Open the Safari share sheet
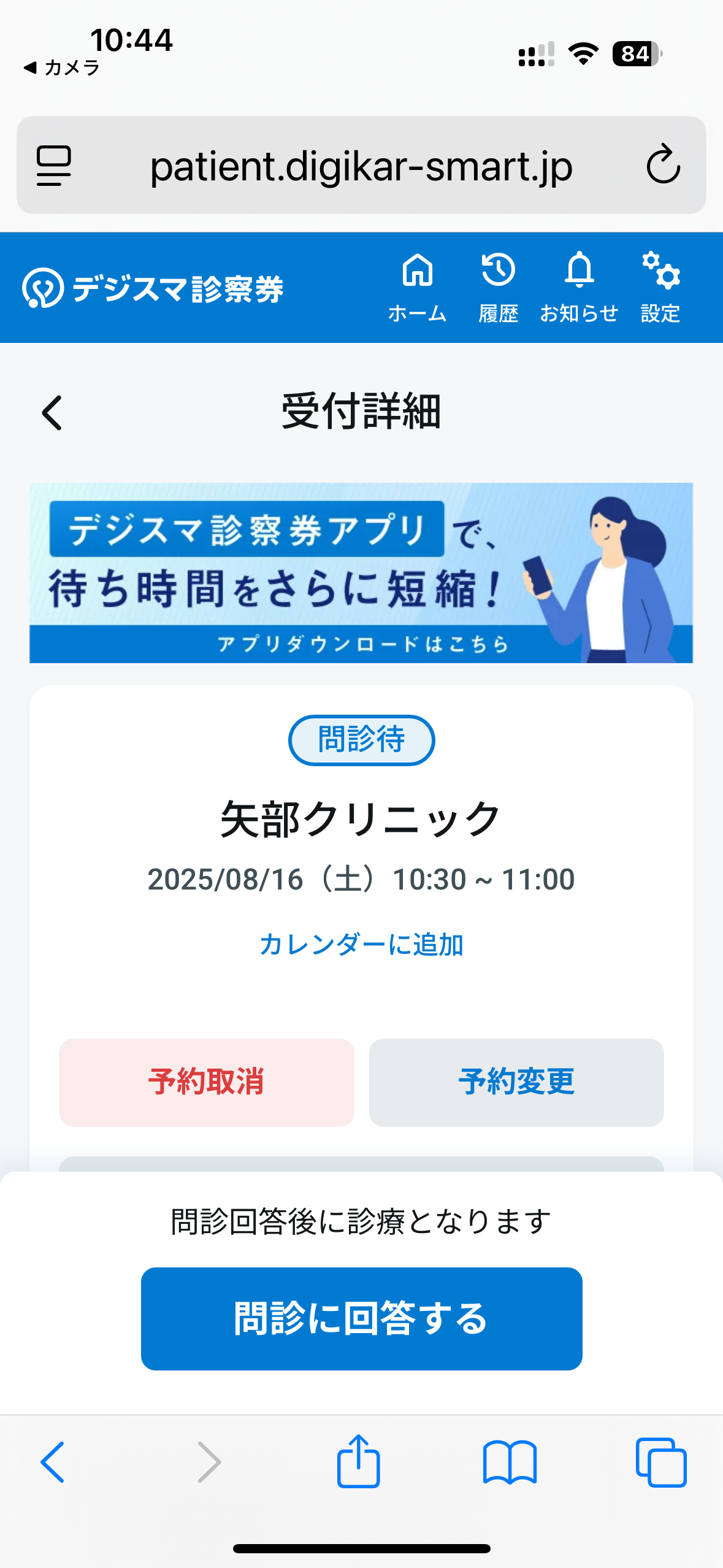Viewport: 723px width, 1568px height. 358,1462
